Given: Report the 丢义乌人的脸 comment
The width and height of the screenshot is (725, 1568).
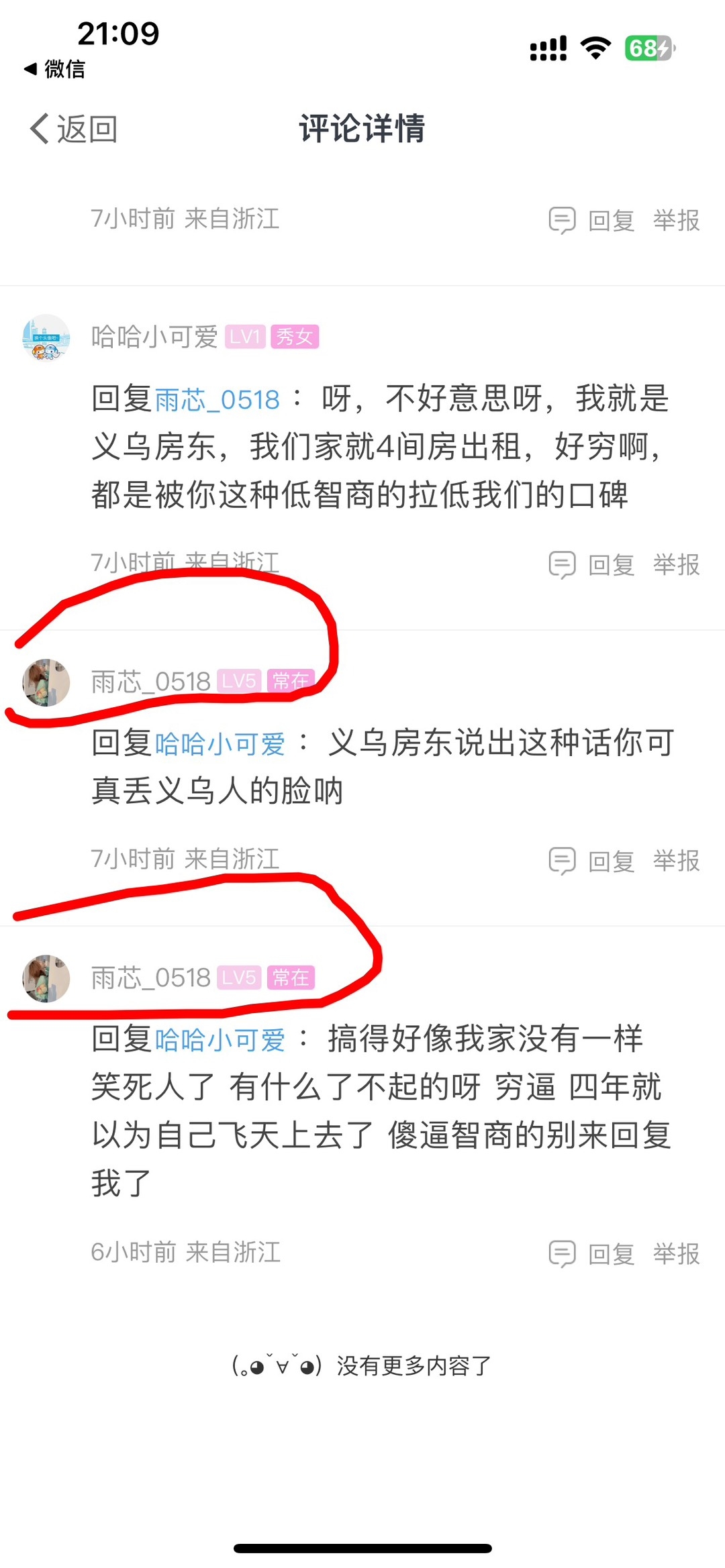Looking at the screenshot, I should [676, 860].
